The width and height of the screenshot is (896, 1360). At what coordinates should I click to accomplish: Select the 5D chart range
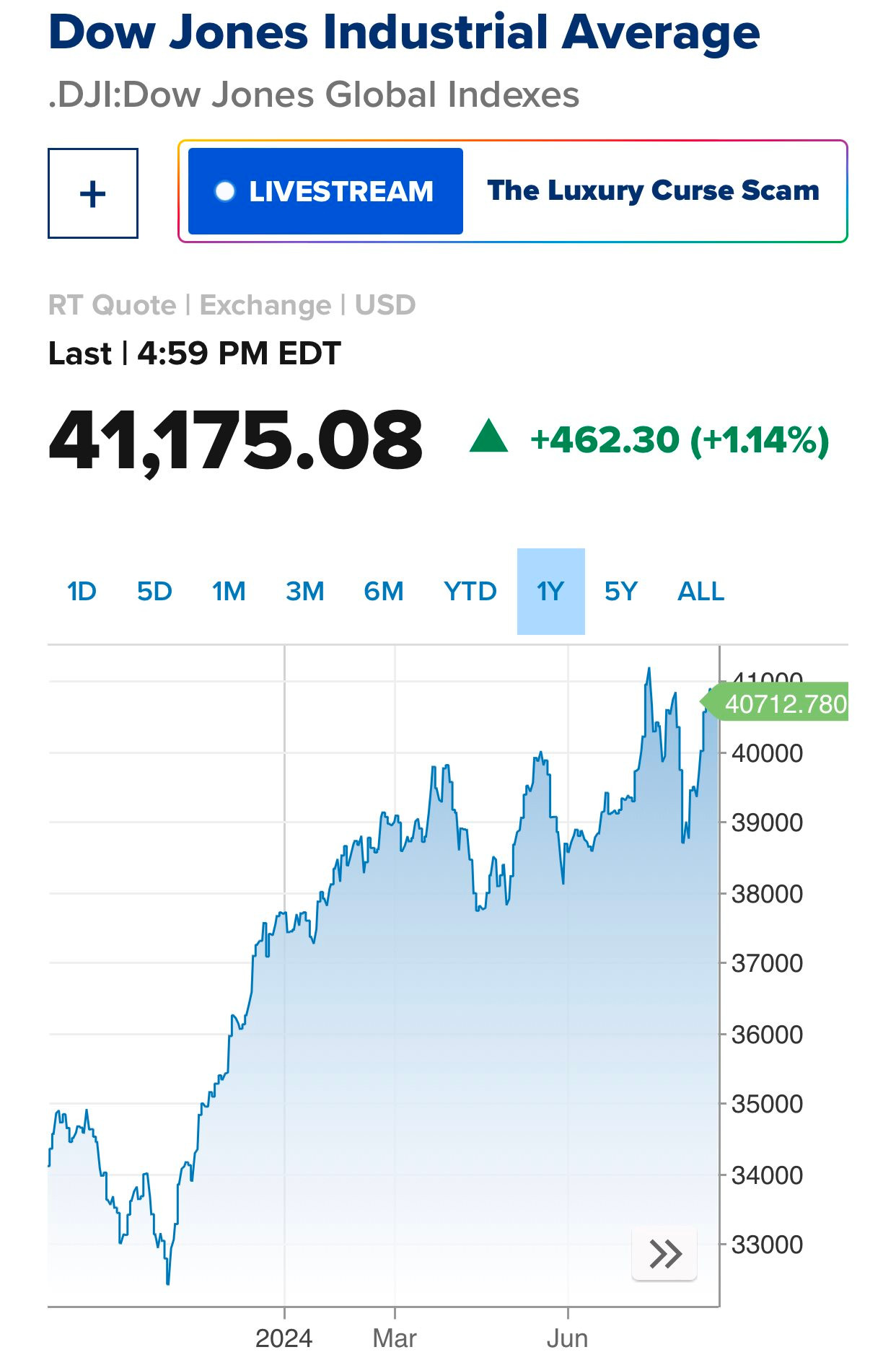pyautogui.click(x=154, y=592)
